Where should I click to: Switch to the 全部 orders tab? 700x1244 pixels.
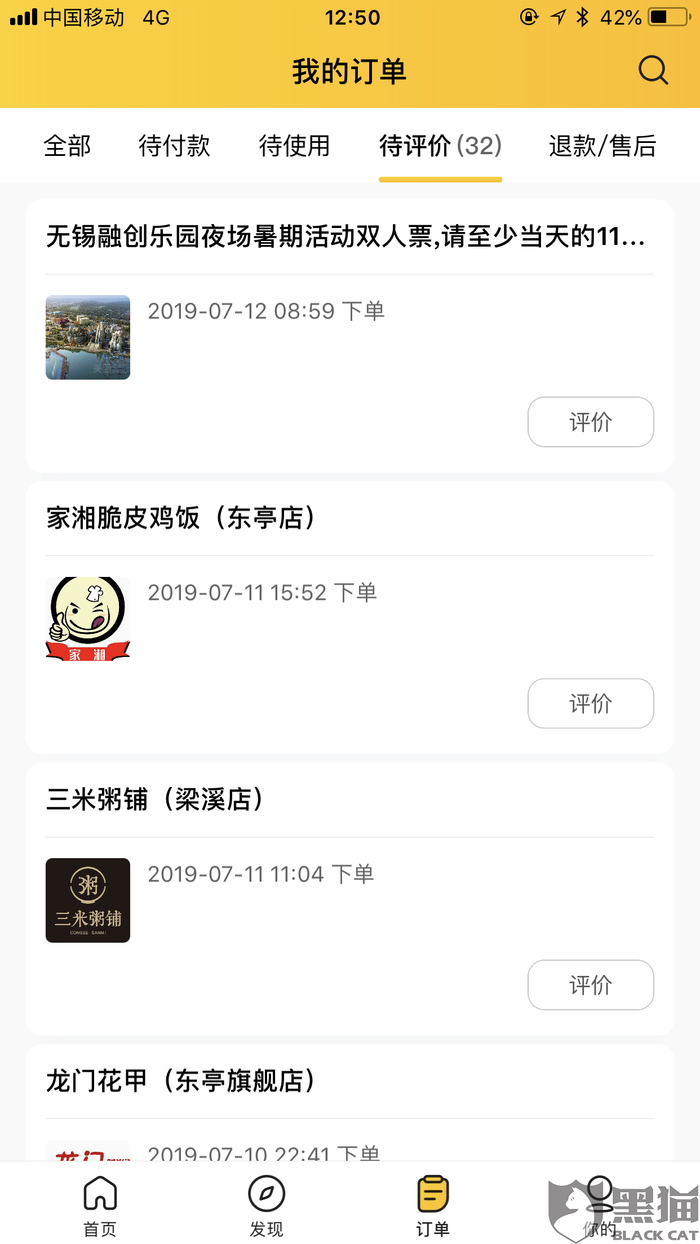pos(67,146)
